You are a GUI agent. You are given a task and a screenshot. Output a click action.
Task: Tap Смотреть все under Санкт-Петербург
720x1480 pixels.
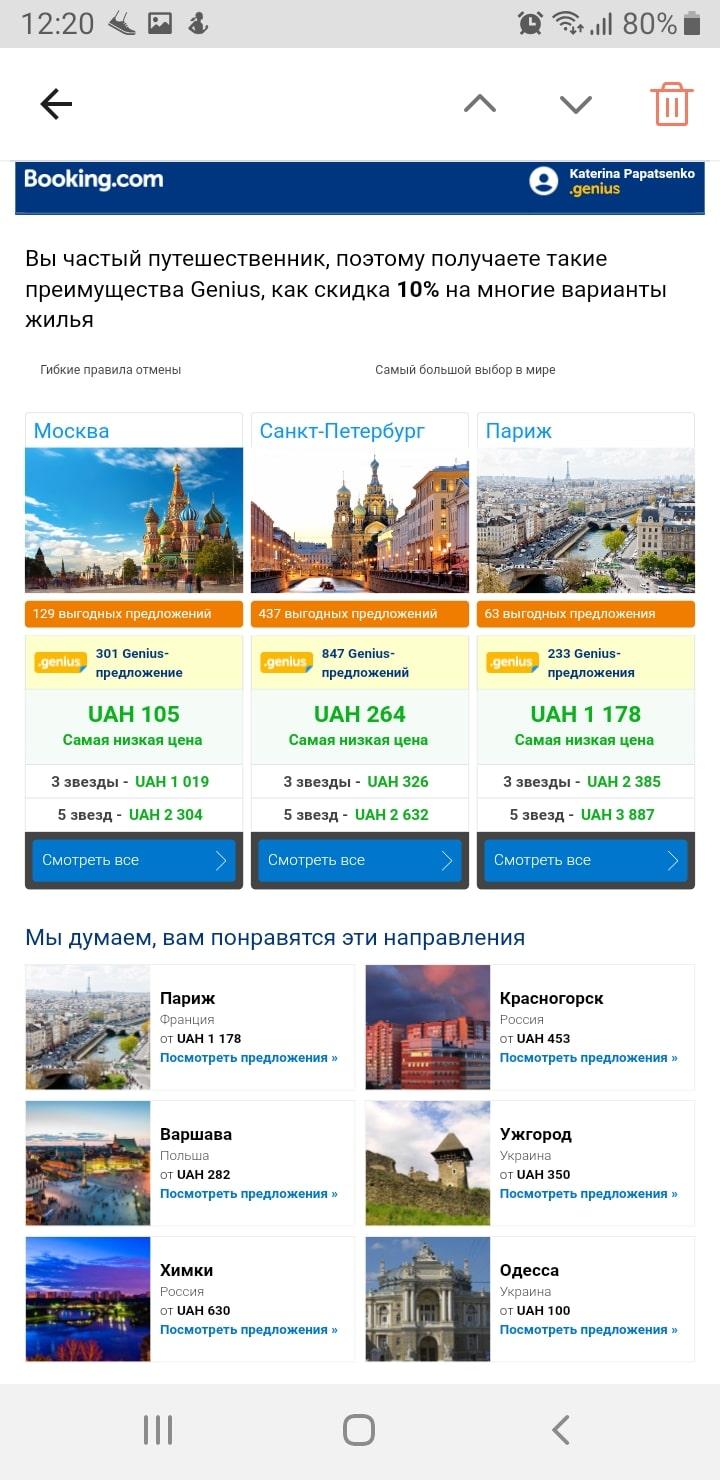pos(360,860)
